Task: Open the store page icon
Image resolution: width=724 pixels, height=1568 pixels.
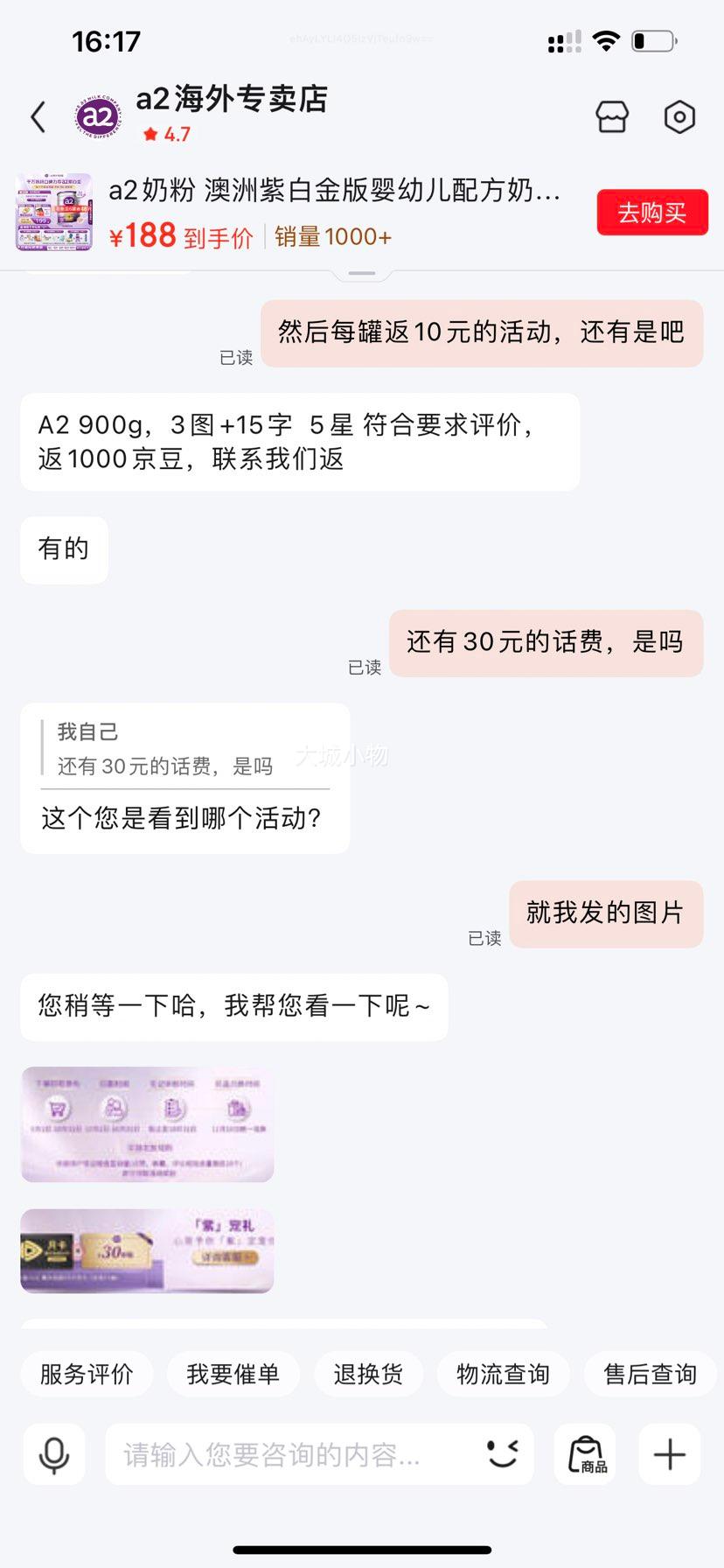Action: [612, 116]
